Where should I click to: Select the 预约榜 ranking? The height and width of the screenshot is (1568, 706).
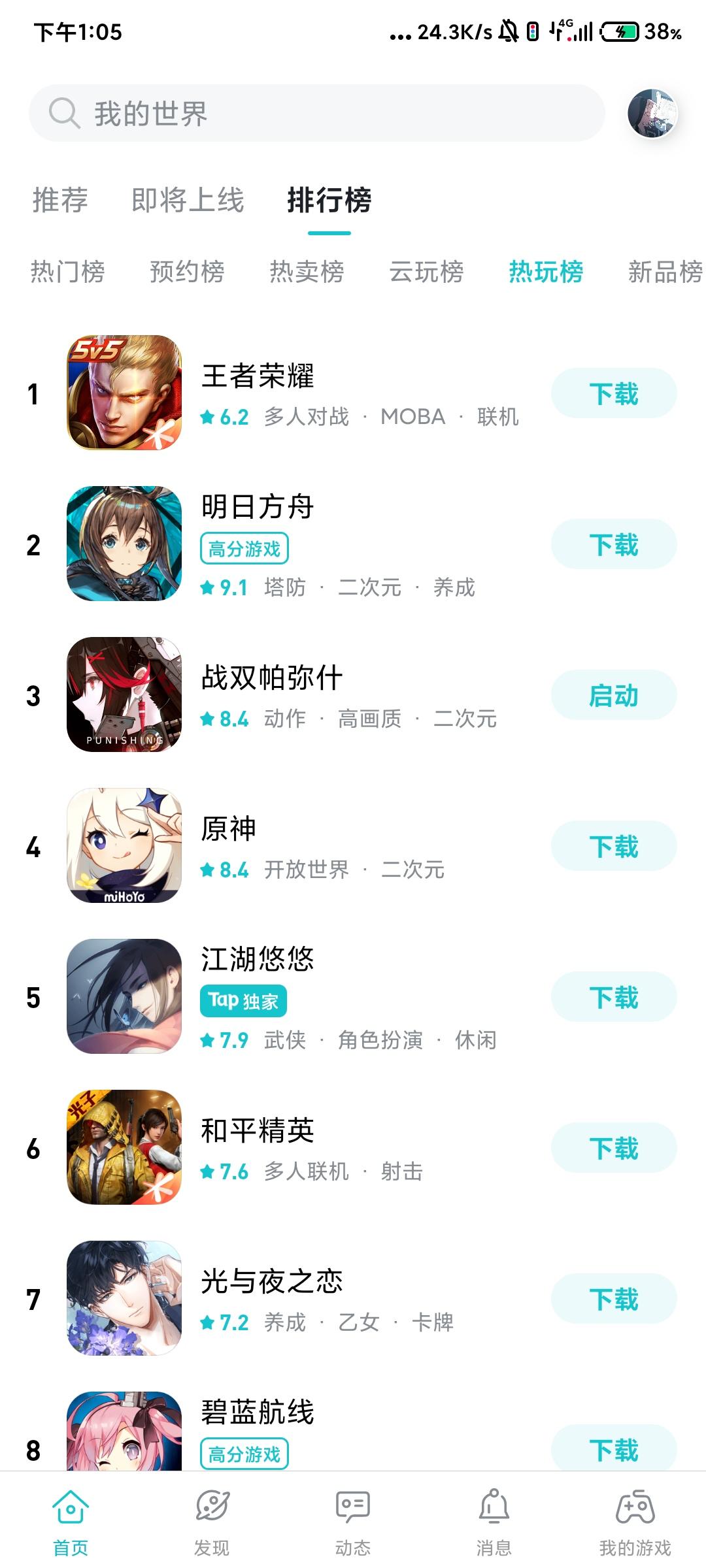coord(187,272)
